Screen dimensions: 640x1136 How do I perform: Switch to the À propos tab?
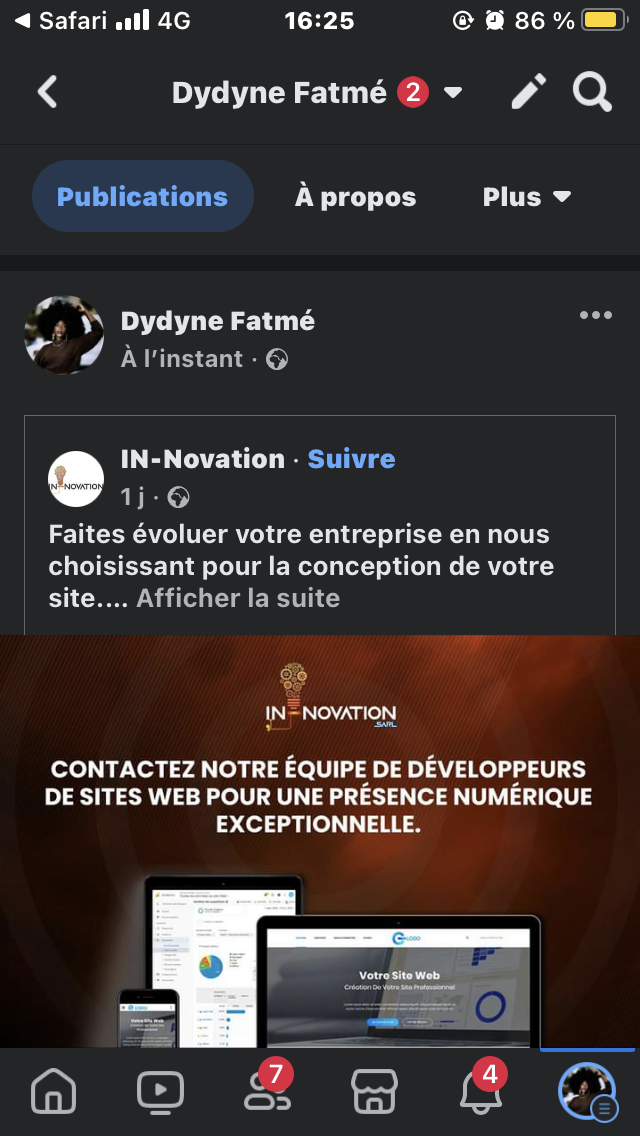355,197
